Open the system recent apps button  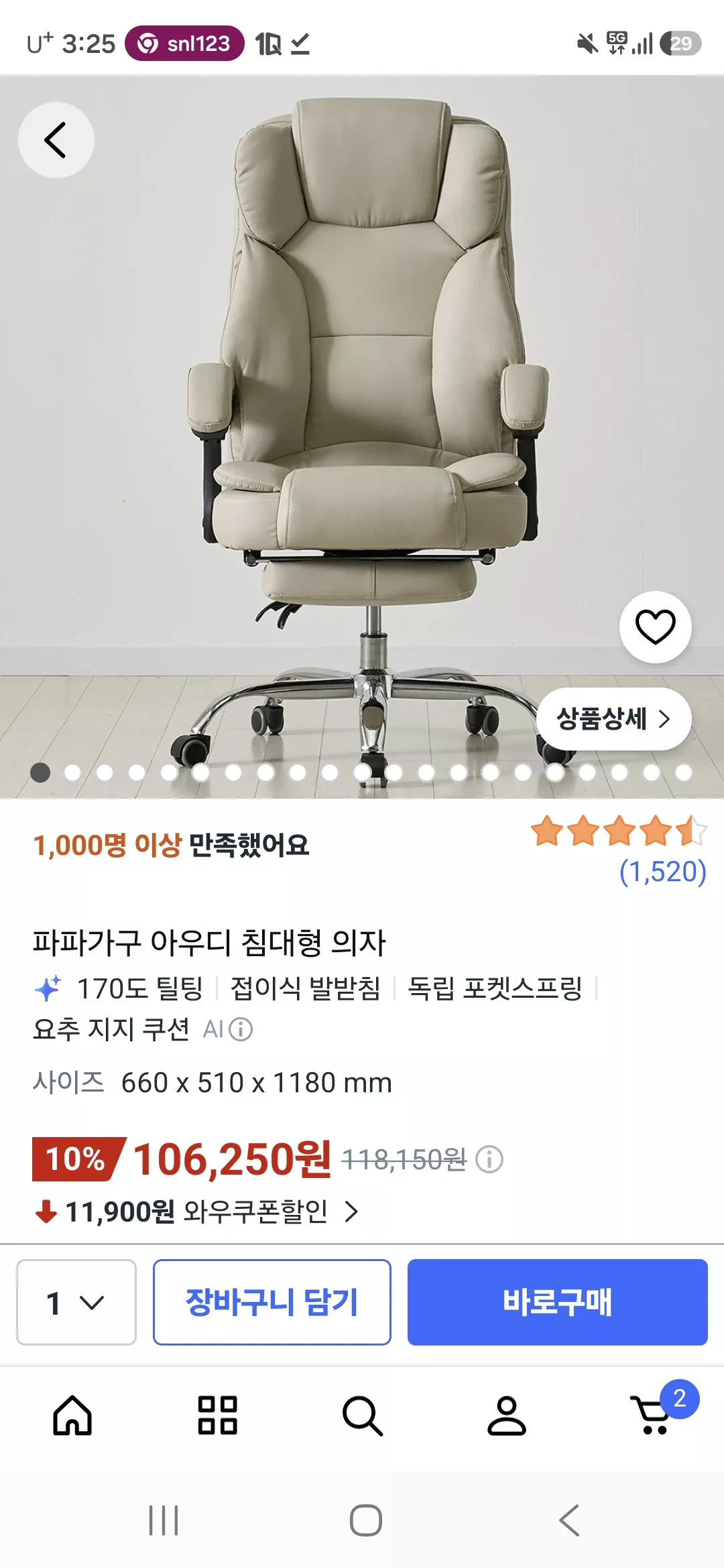(x=164, y=1520)
